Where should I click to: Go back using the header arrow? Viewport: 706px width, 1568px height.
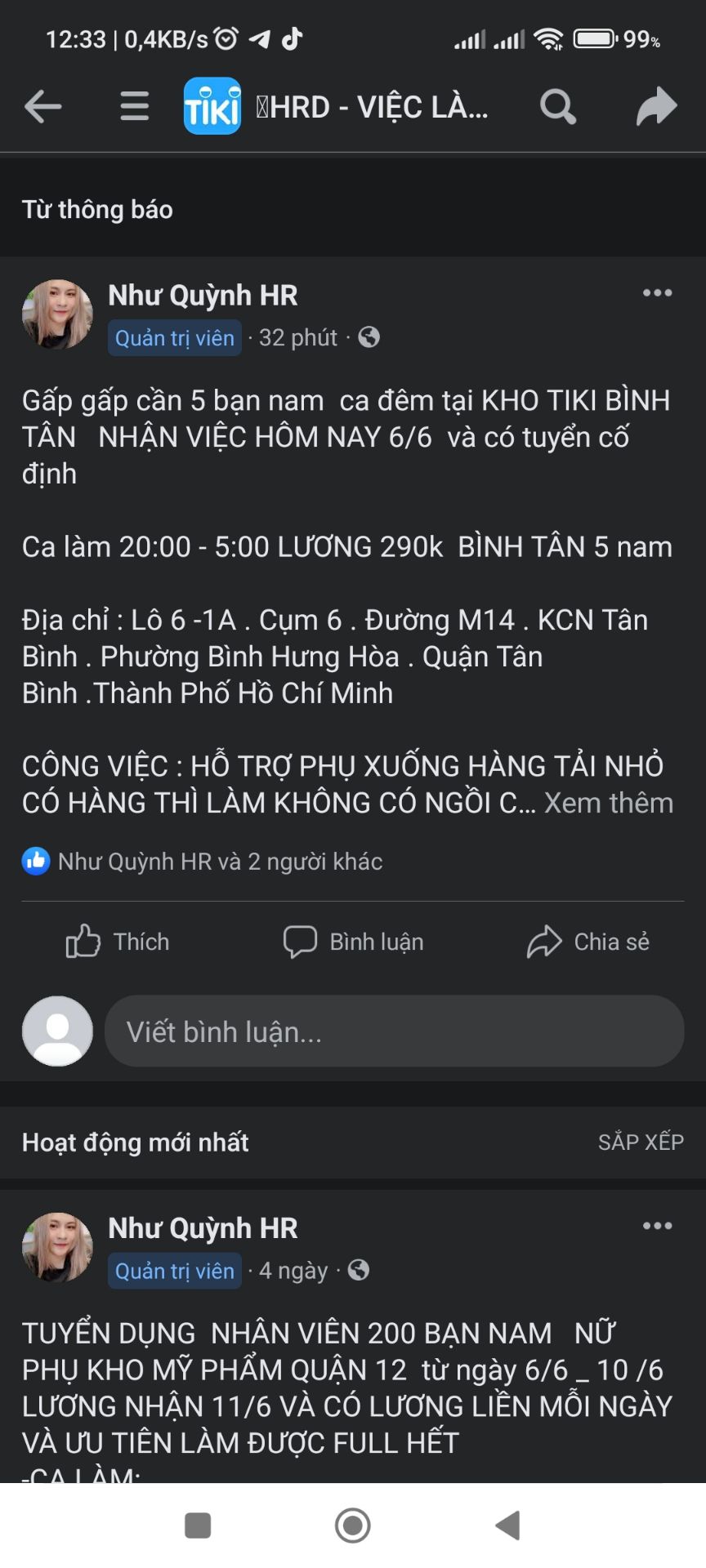click(42, 106)
